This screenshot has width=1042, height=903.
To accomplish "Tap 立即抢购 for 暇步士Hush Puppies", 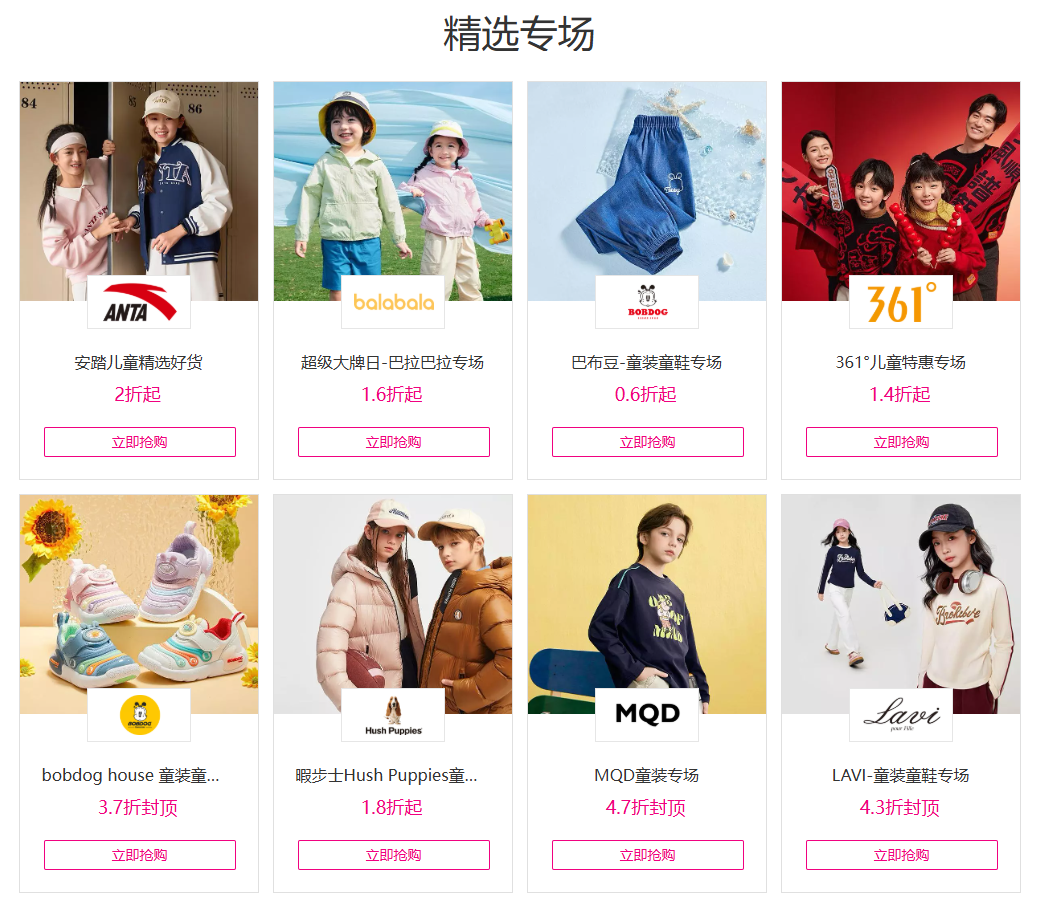I will (x=393, y=855).
